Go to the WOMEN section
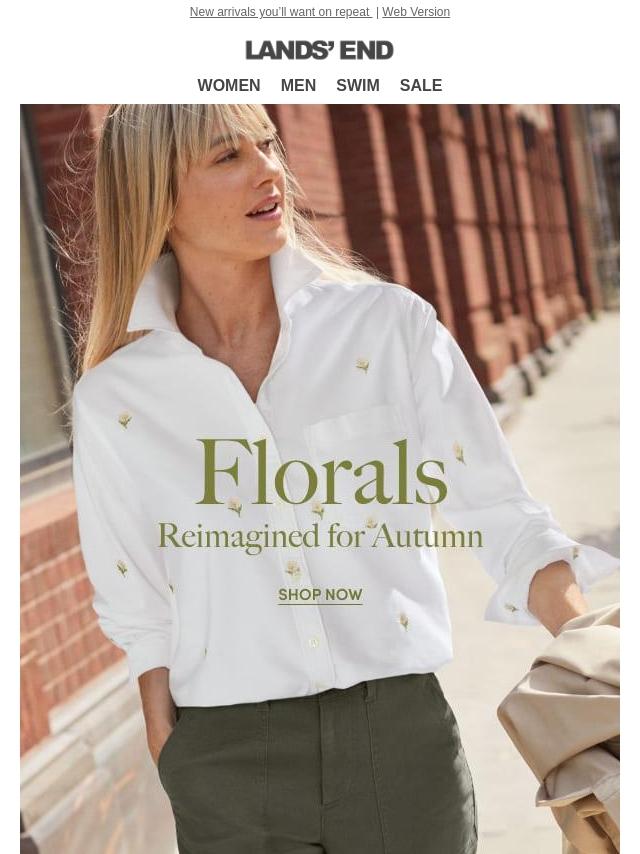Image resolution: width=640 pixels, height=854 pixels. coord(228,86)
